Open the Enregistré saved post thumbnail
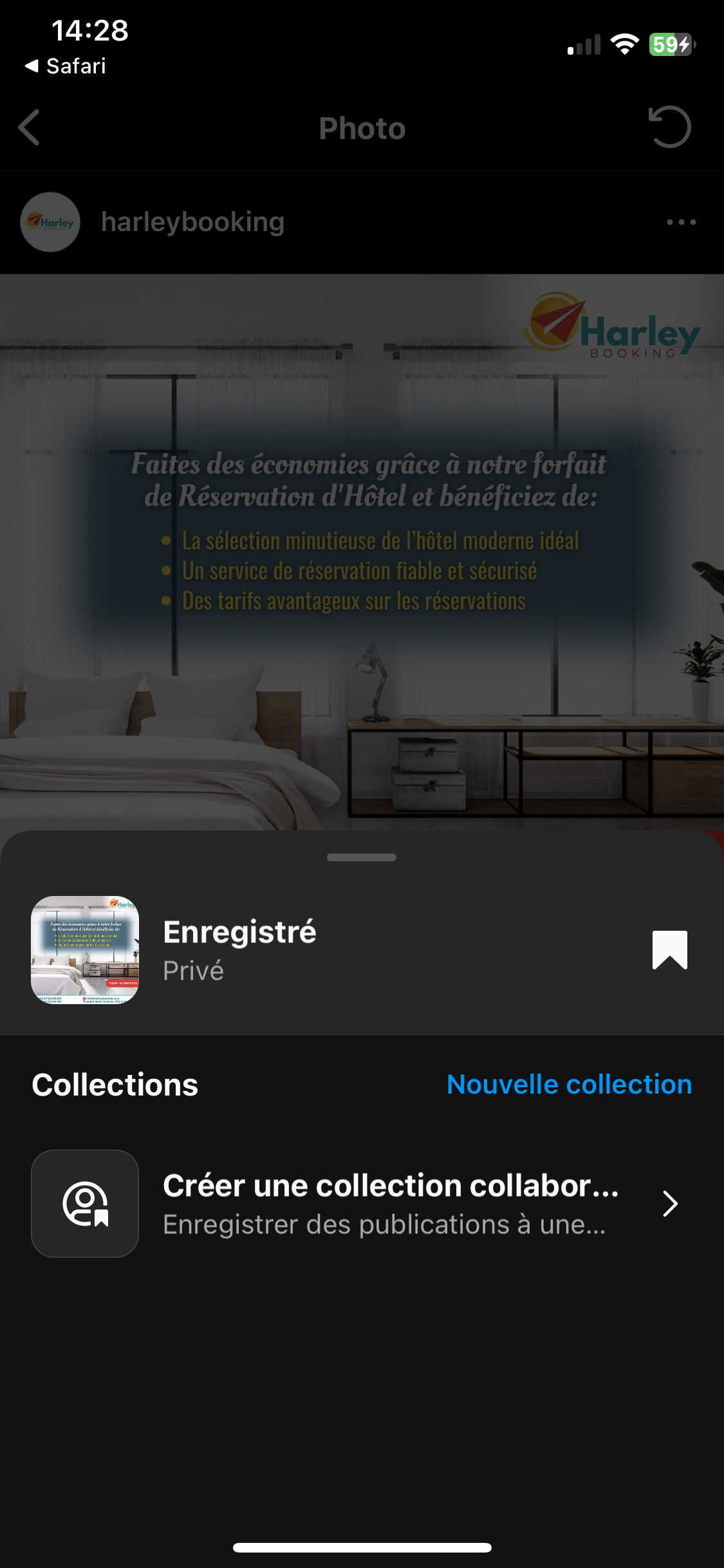 [85, 950]
